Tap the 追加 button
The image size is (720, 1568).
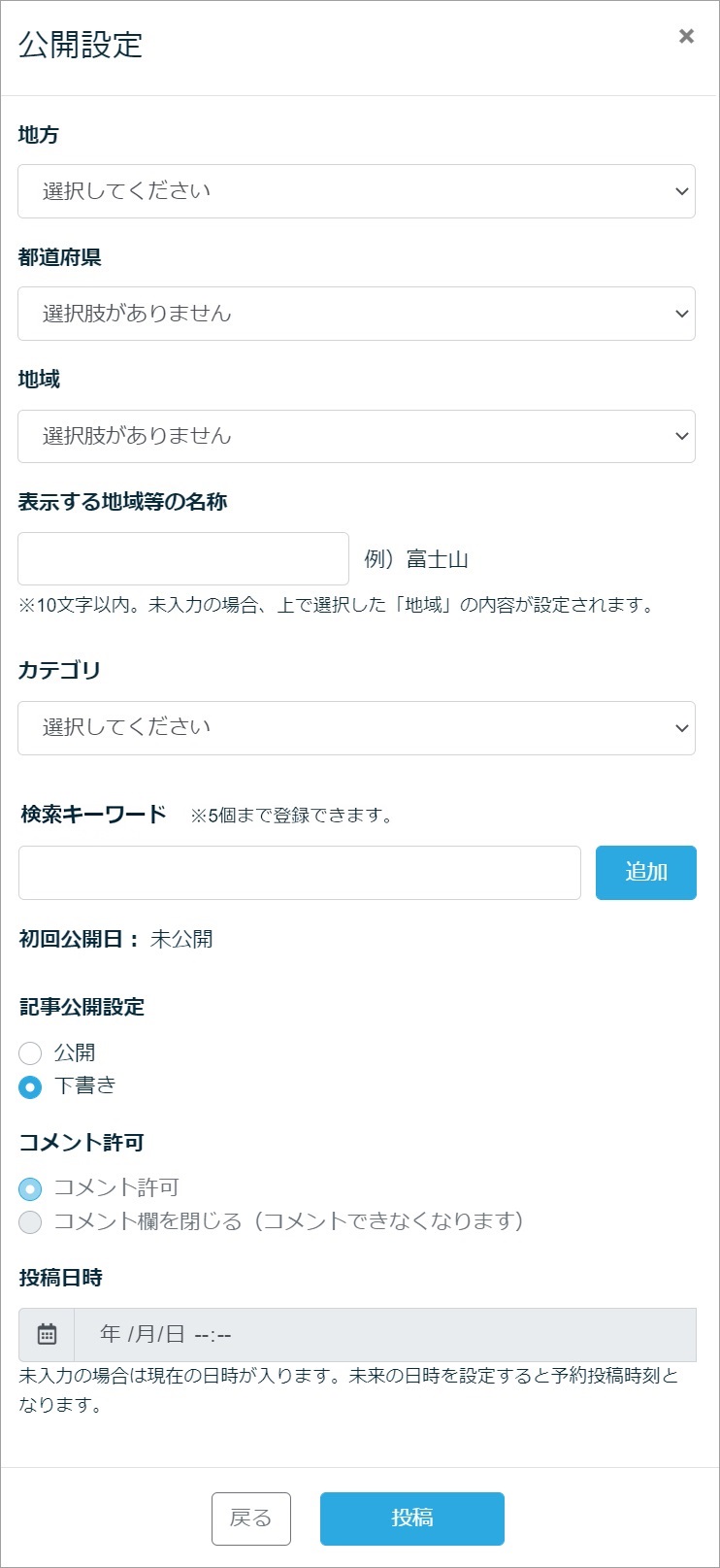pyautogui.click(x=646, y=873)
